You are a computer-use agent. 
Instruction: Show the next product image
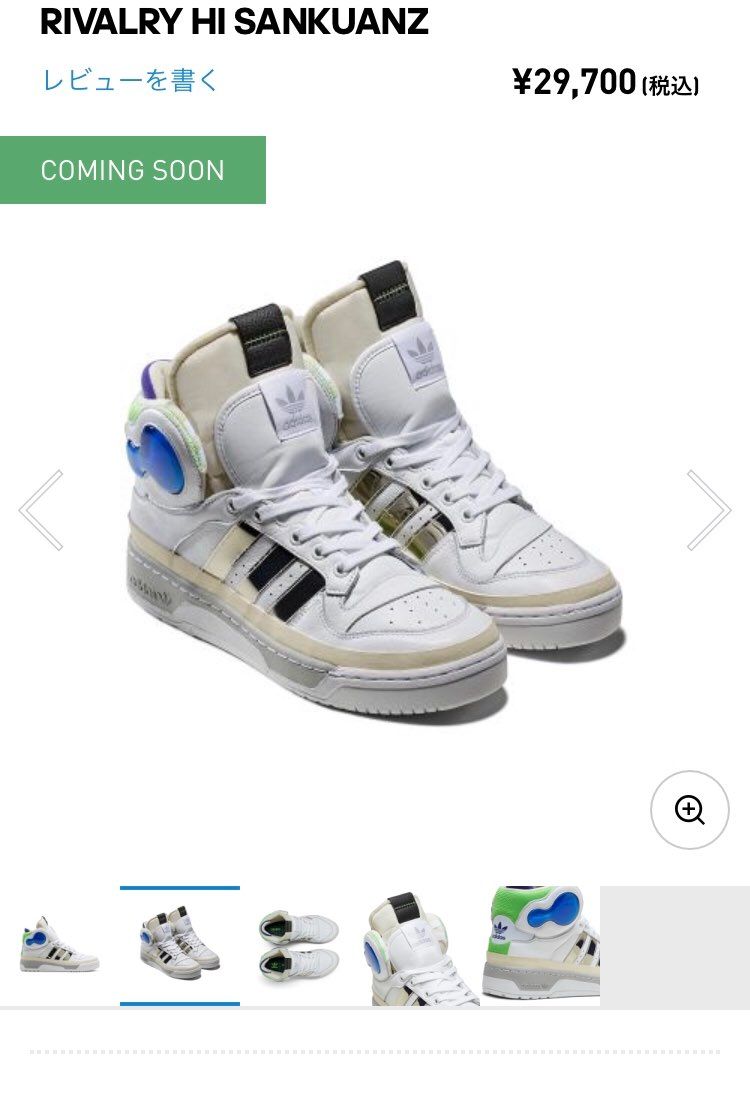[x=708, y=510]
